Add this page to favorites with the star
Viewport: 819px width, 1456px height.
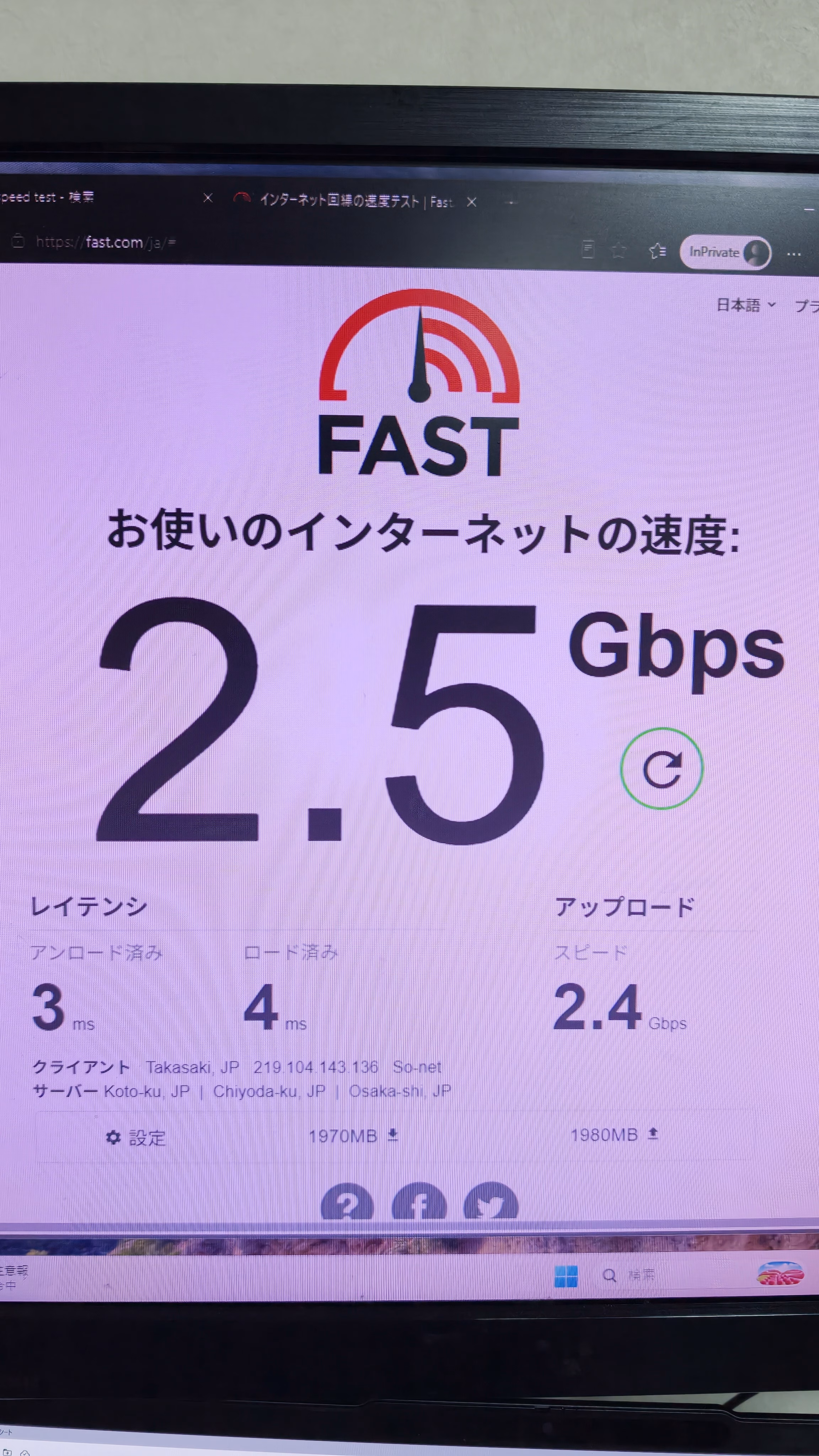tap(619, 250)
